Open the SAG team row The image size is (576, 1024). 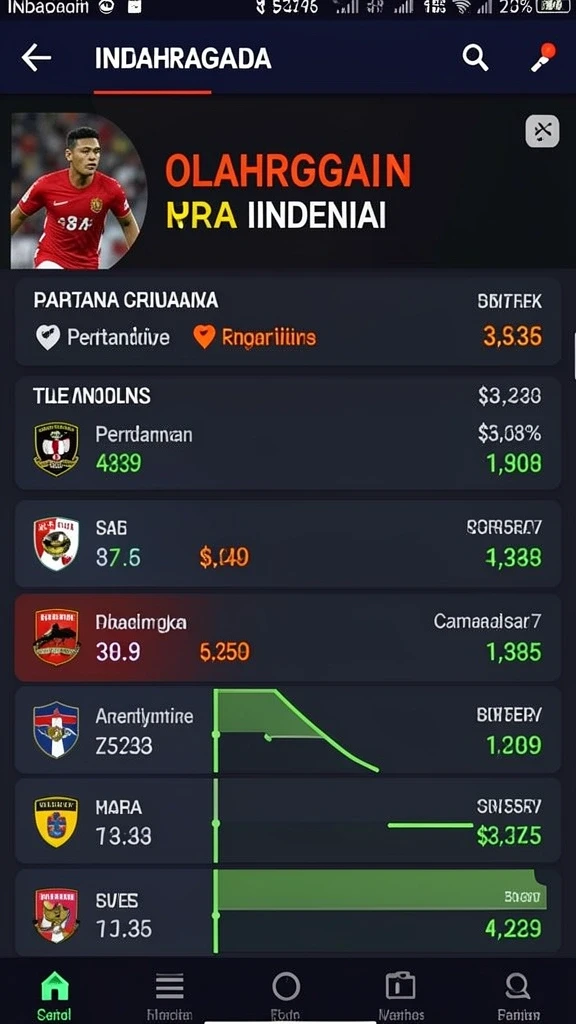(x=287, y=543)
